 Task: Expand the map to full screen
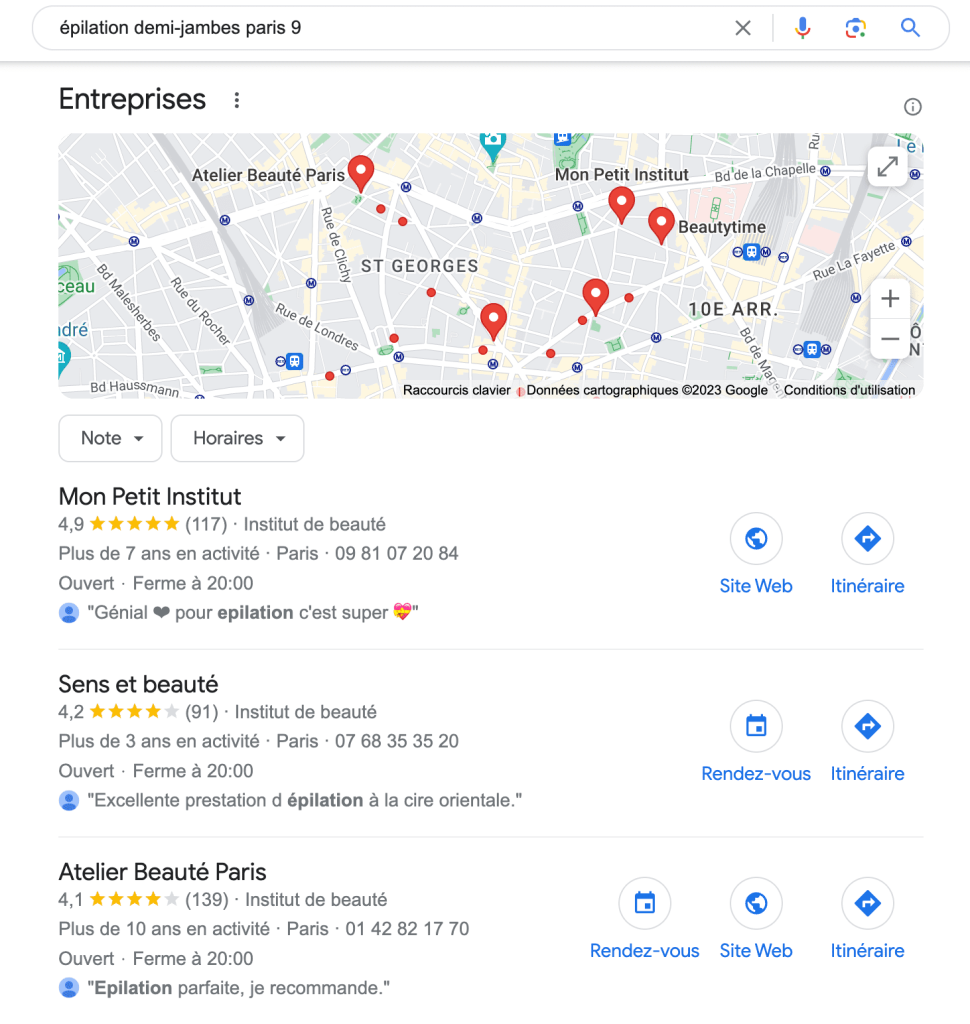tap(887, 167)
